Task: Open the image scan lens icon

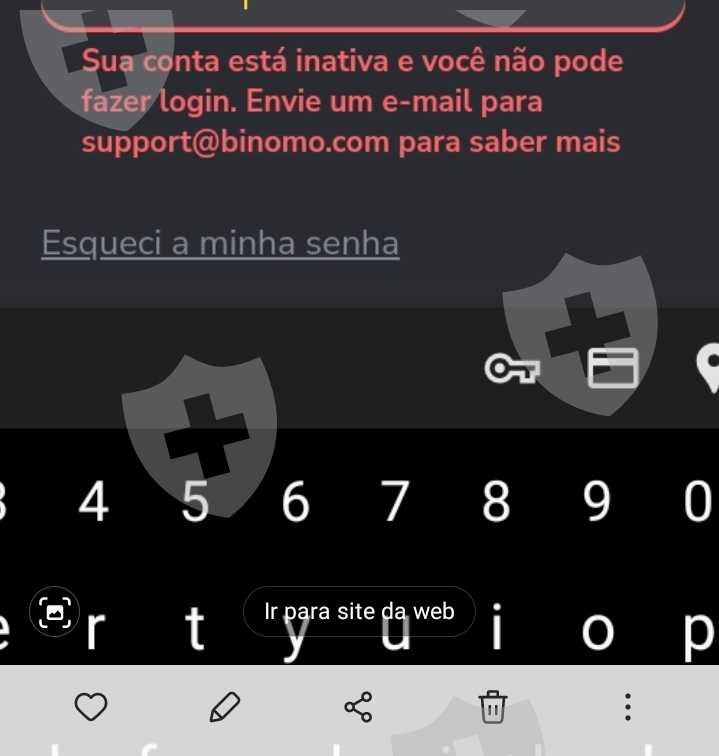Action: [55, 611]
